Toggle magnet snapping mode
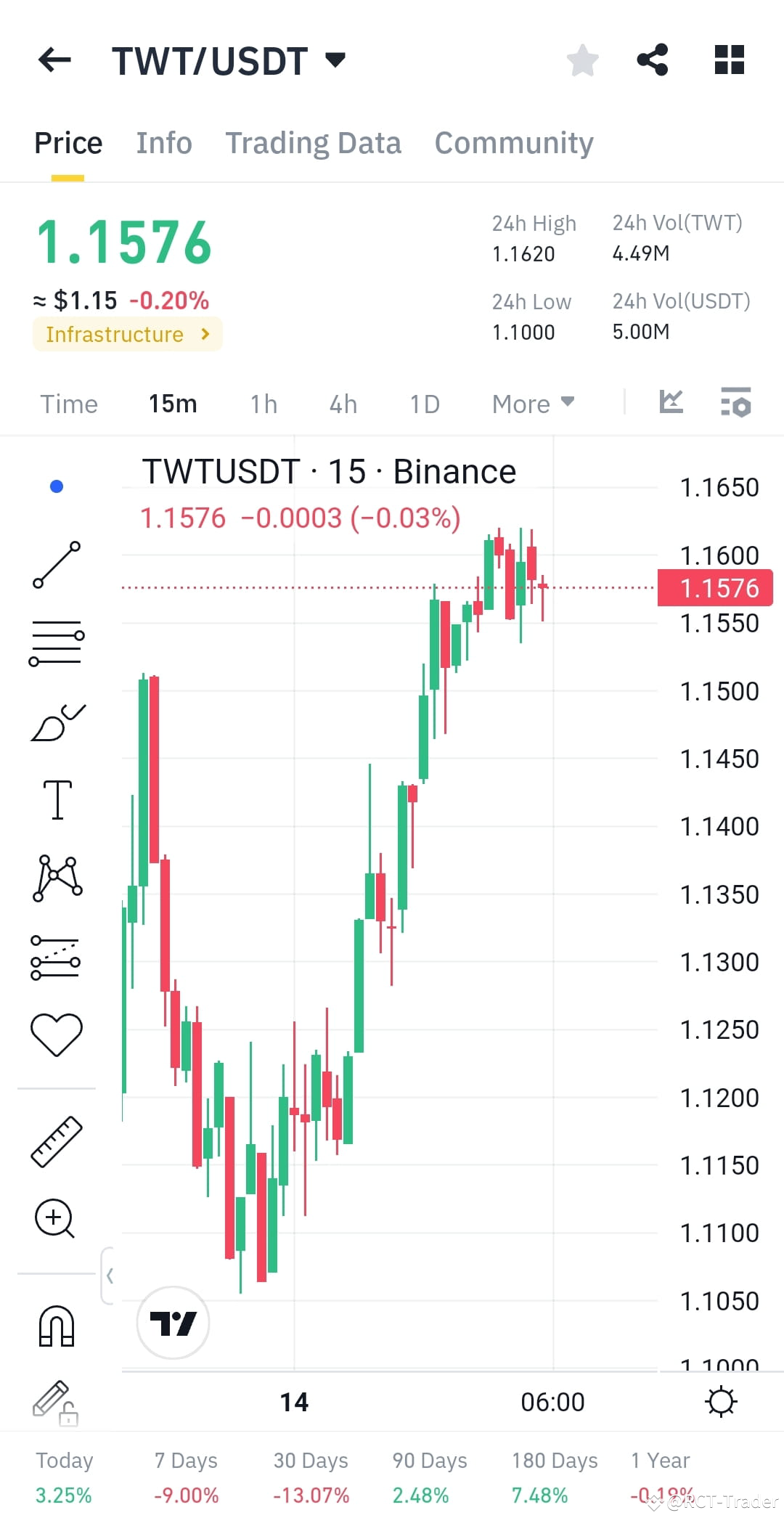784x1518 pixels. 57,1325
